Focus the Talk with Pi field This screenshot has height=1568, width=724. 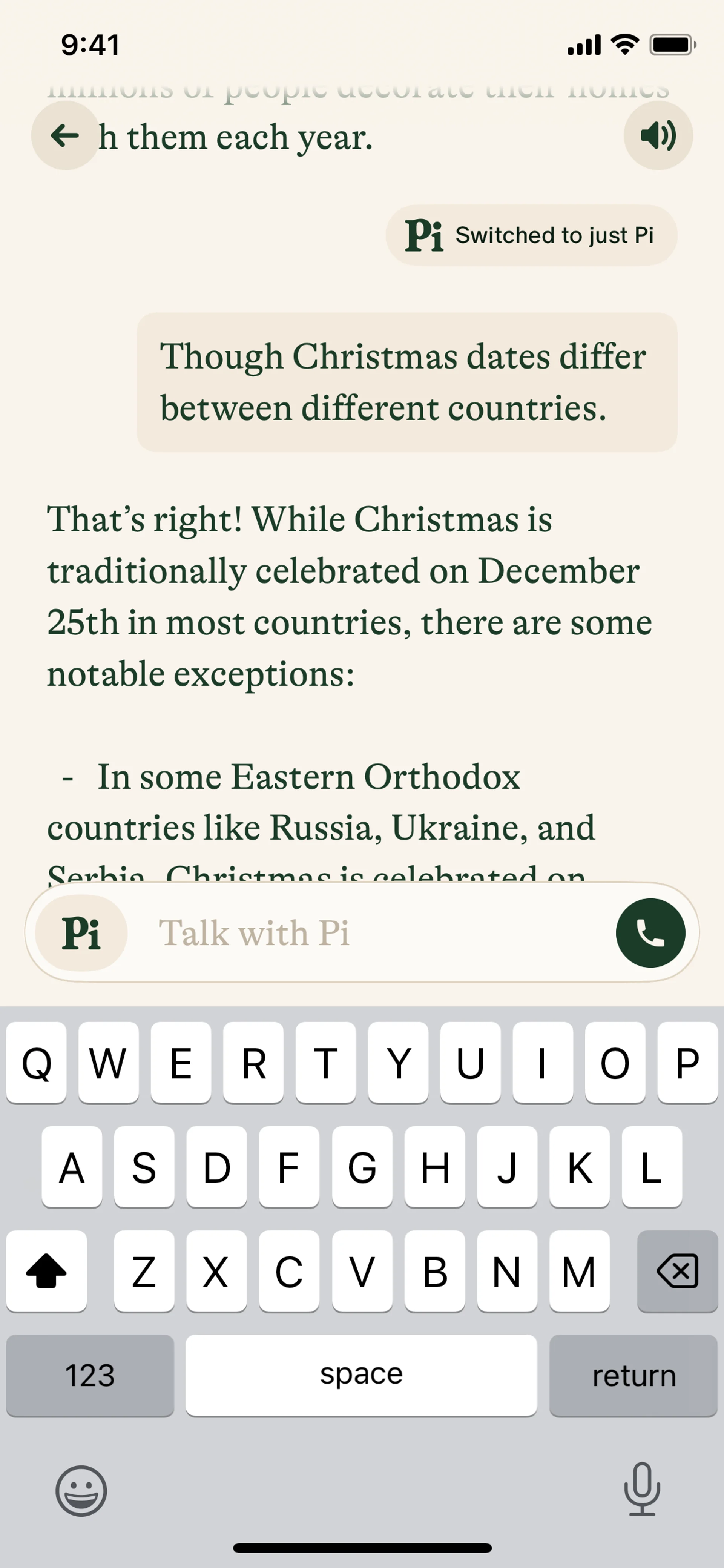365,932
